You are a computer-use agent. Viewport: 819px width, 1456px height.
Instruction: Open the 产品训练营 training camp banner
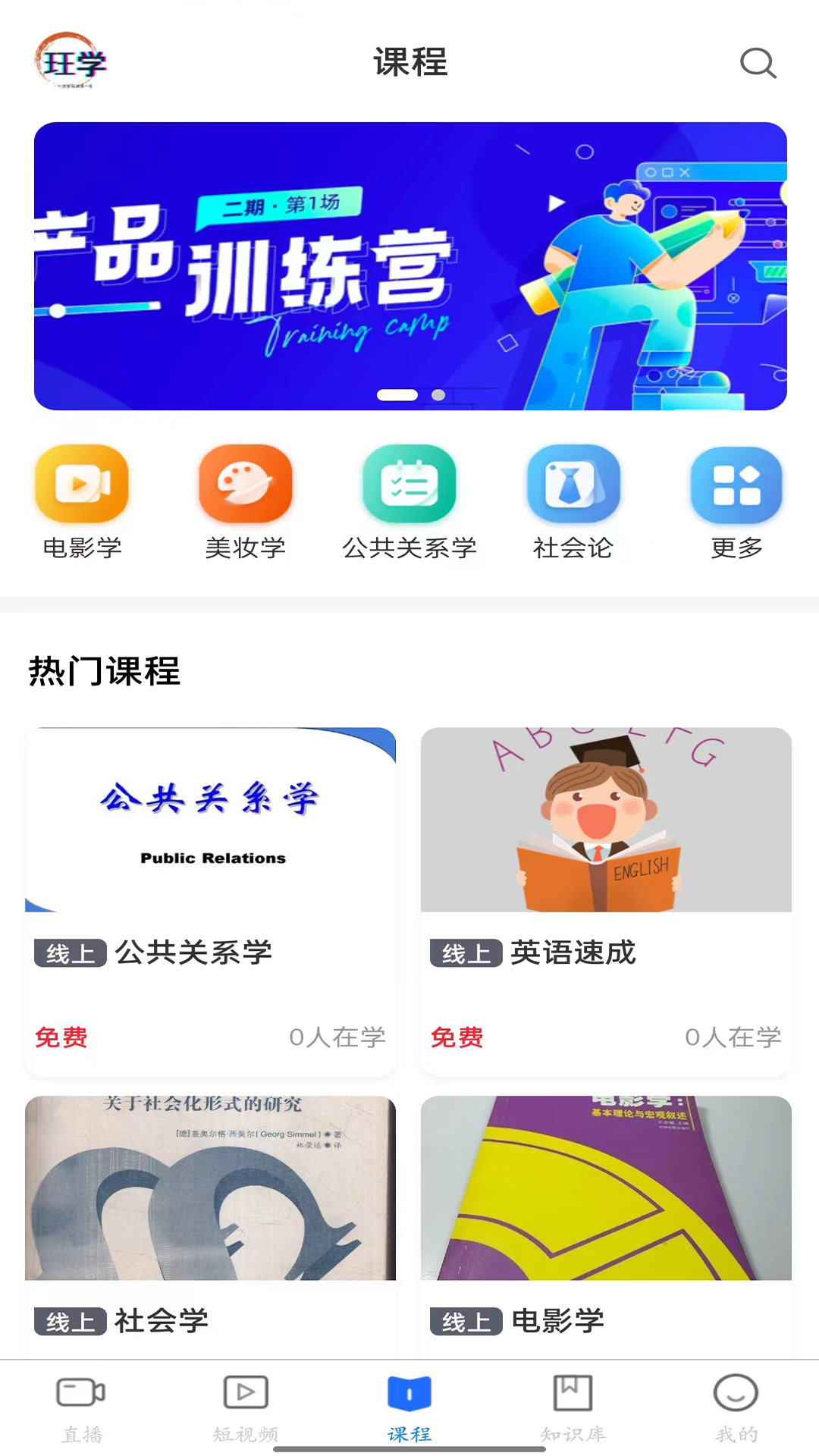[409, 265]
